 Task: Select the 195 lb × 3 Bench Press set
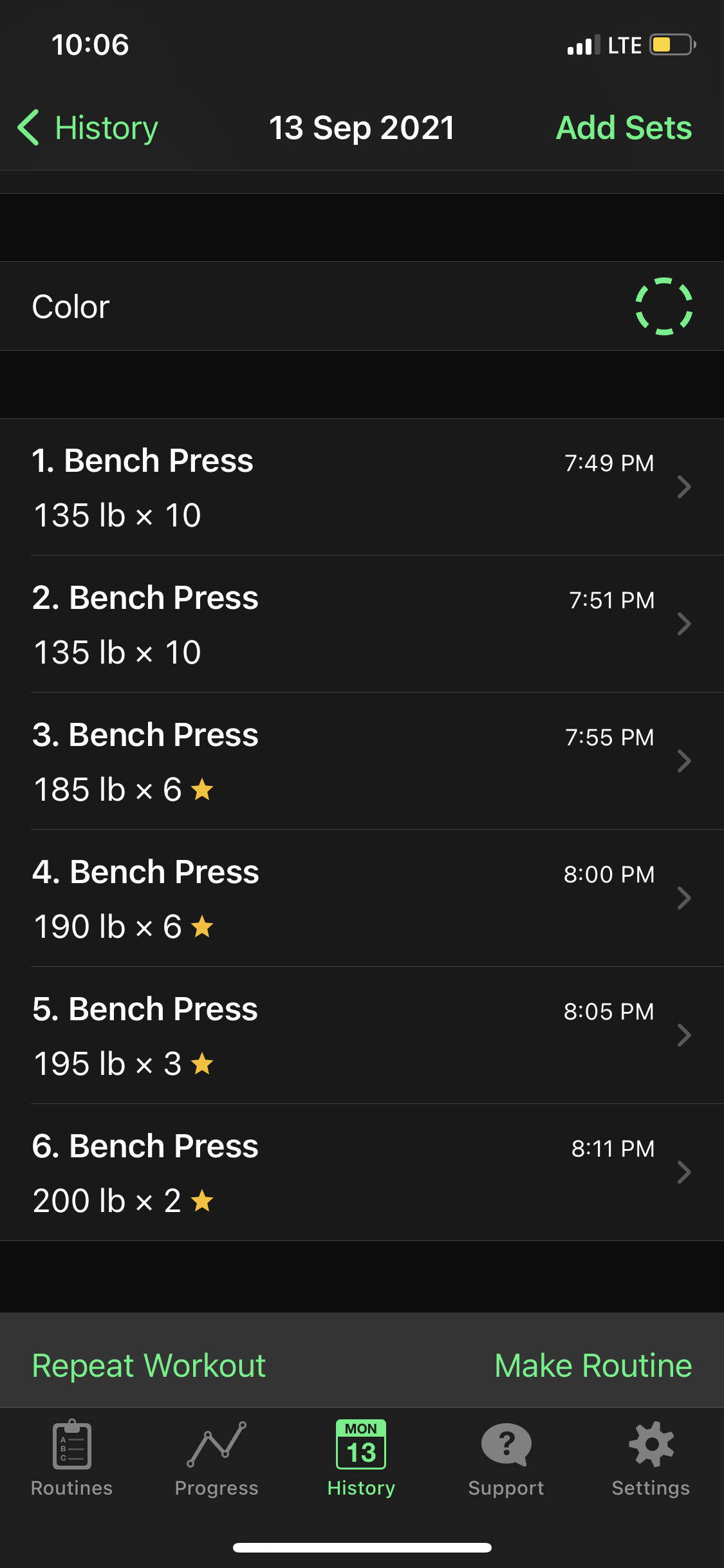point(362,1036)
